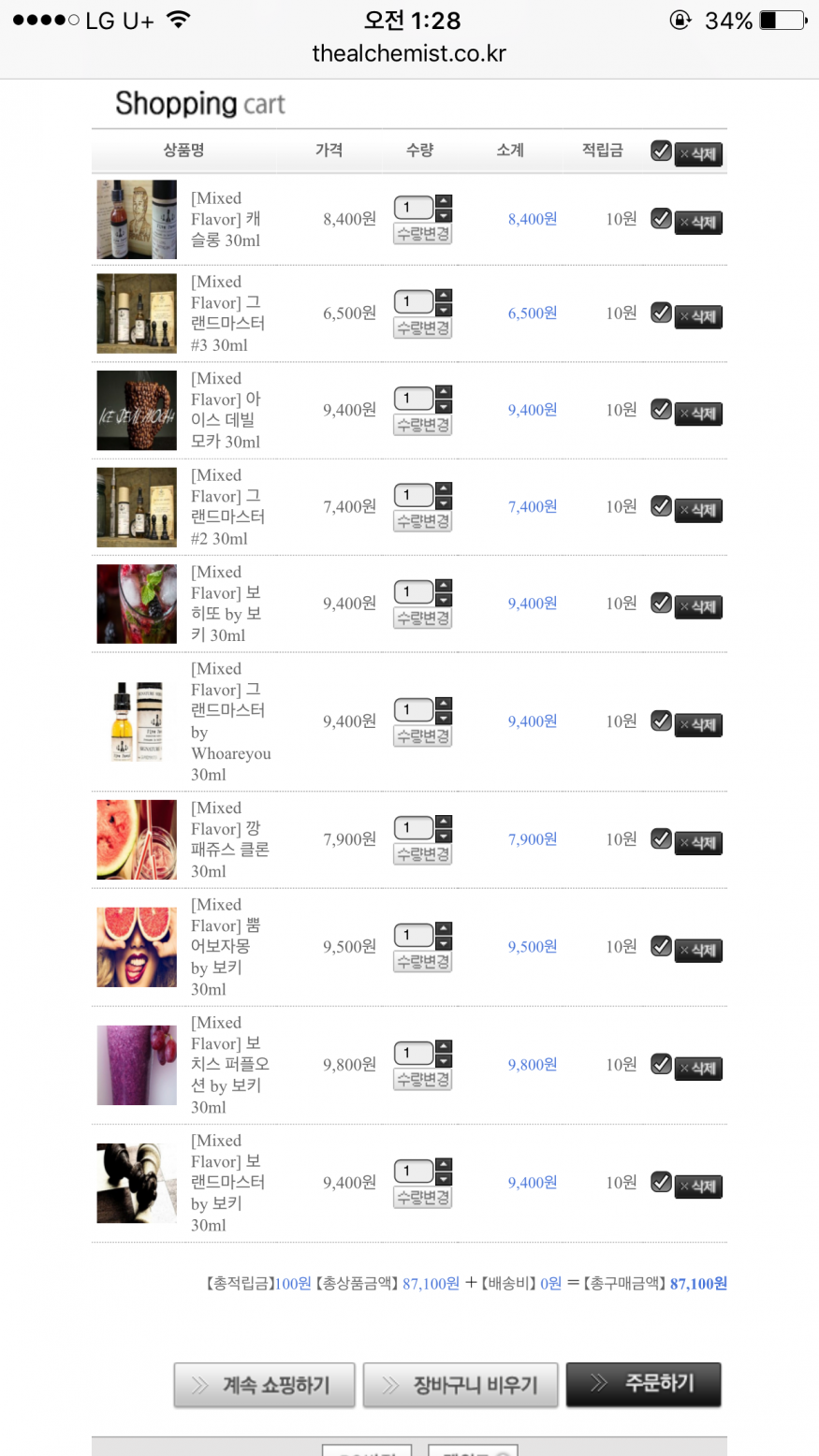Uncheck the 그랜드마스터 #3 30ml item
The width and height of the screenshot is (819, 1456).
[x=661, y=313]
